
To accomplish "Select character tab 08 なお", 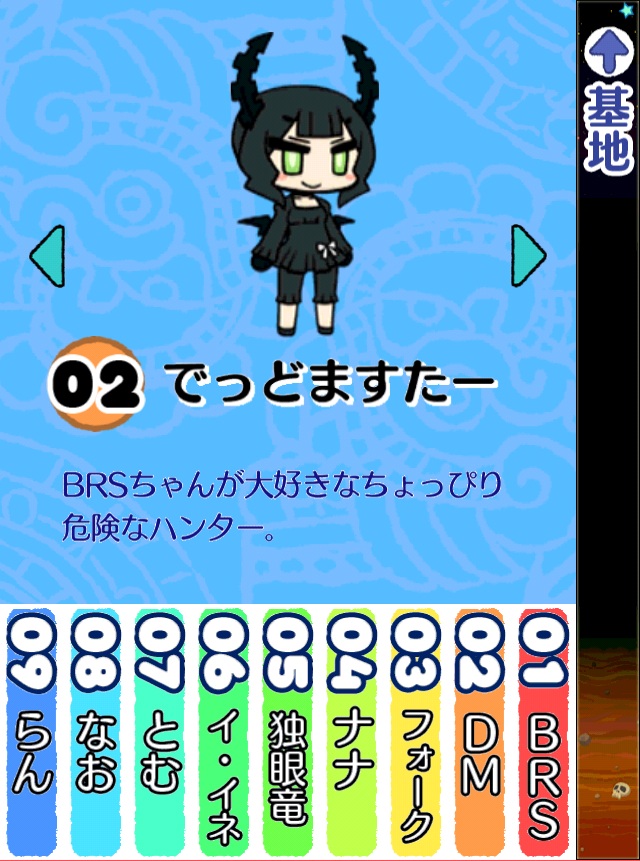I will [x=96, y=732].
